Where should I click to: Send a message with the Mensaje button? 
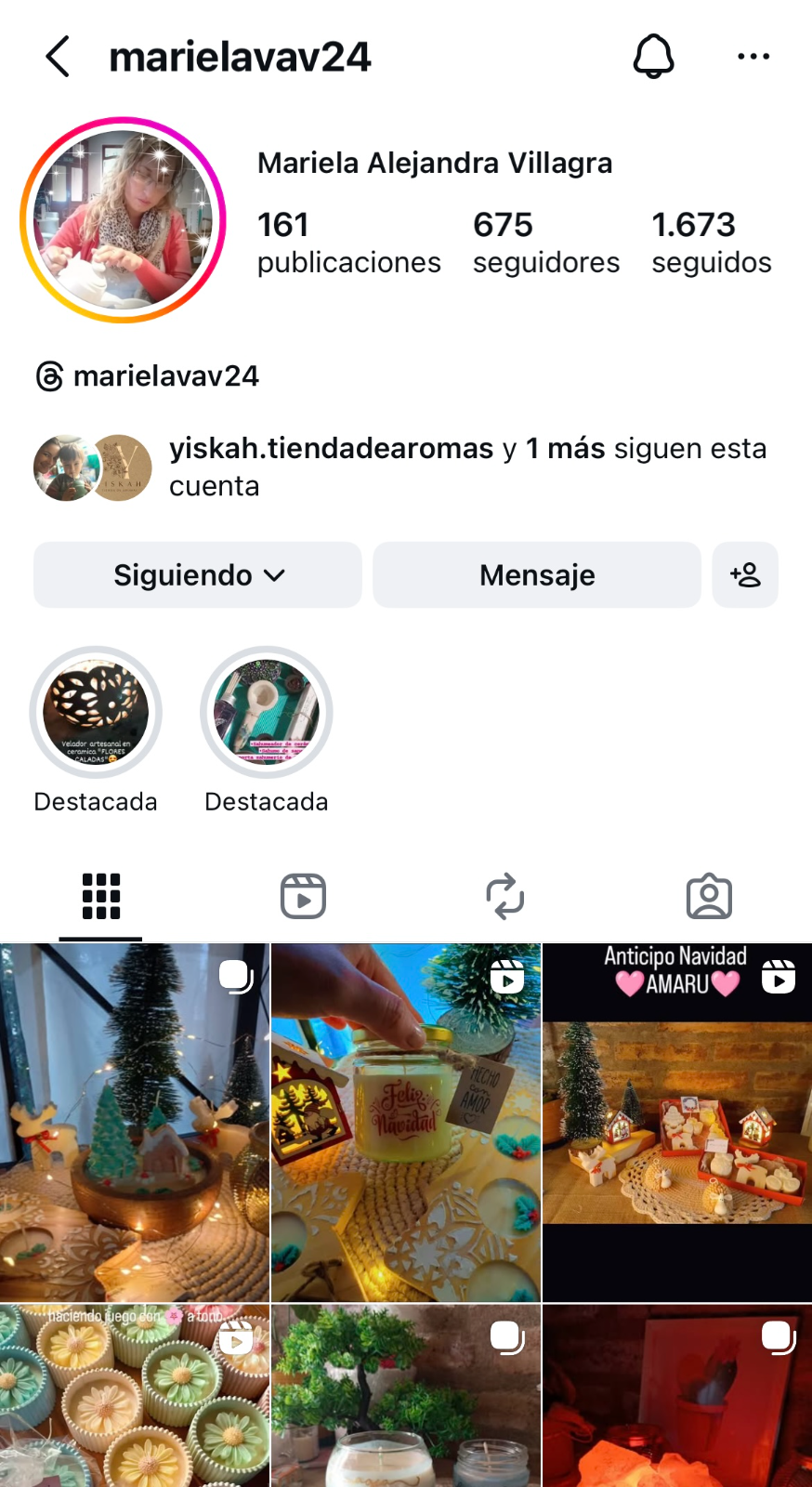coord(536,575)
